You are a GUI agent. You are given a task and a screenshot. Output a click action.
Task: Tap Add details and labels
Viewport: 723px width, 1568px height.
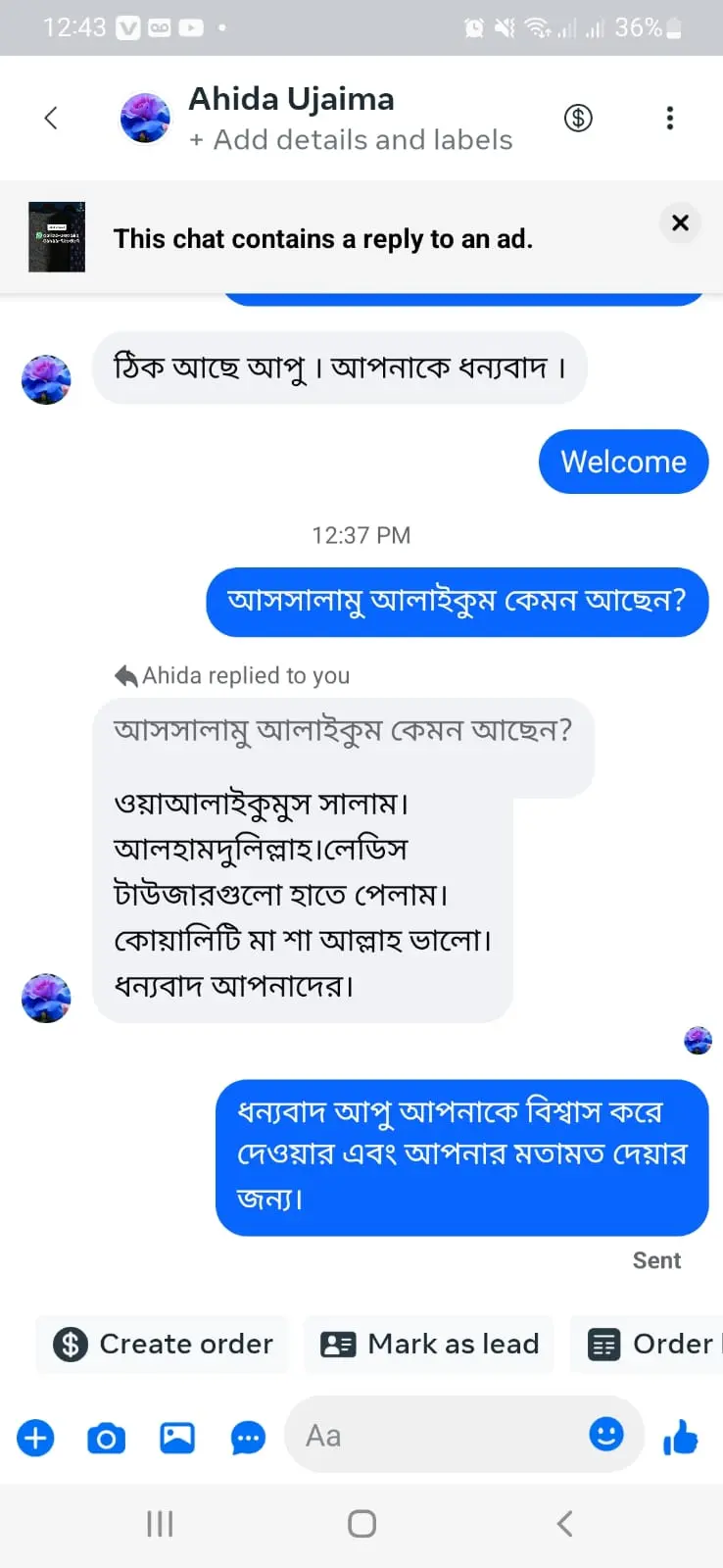(x=351, y=140)
